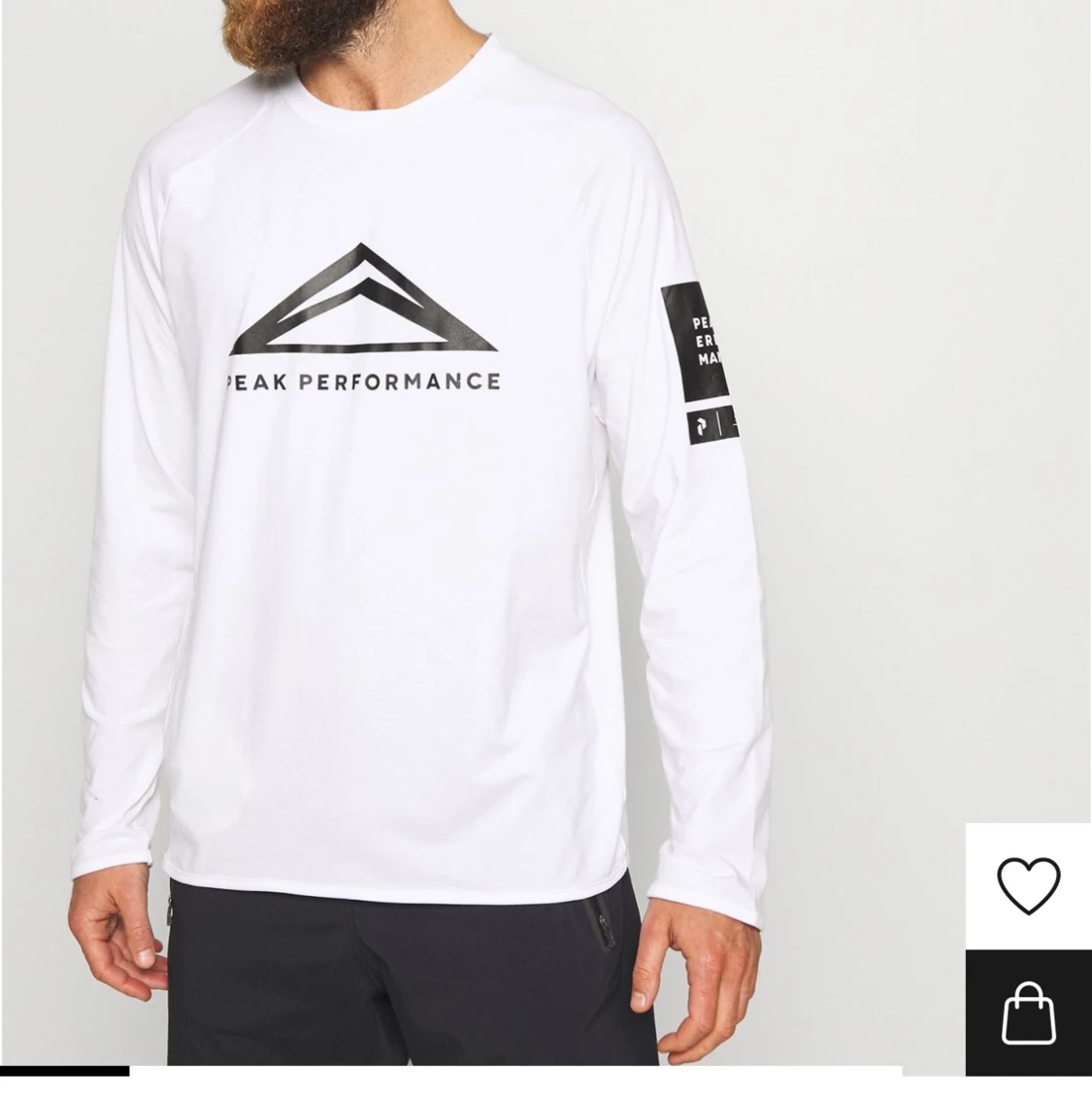Add the shirt to favorites with the heart
The width and height of the screenshot is (1092, 1093).
1027,881
